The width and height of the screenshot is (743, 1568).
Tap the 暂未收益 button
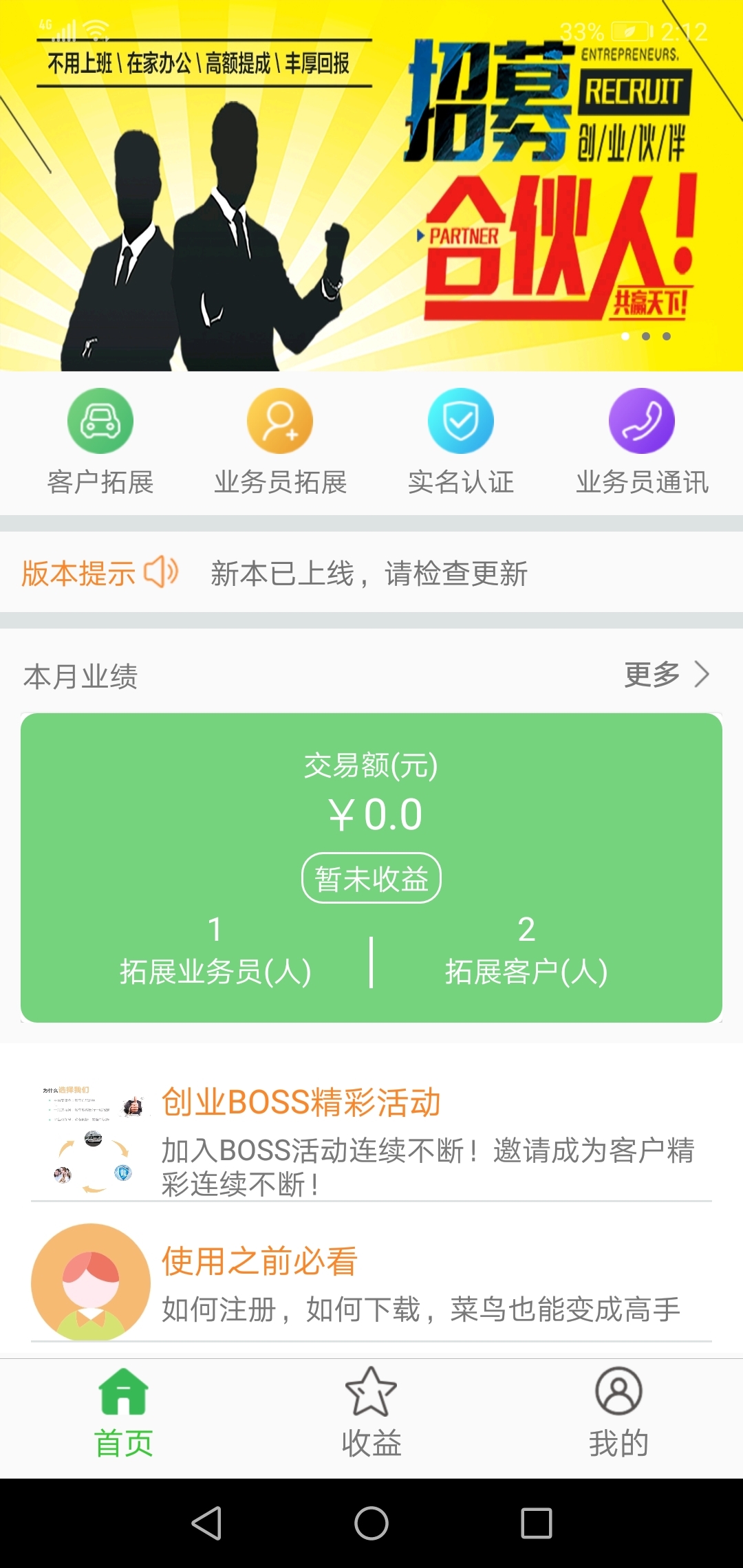tap(371, 878)
